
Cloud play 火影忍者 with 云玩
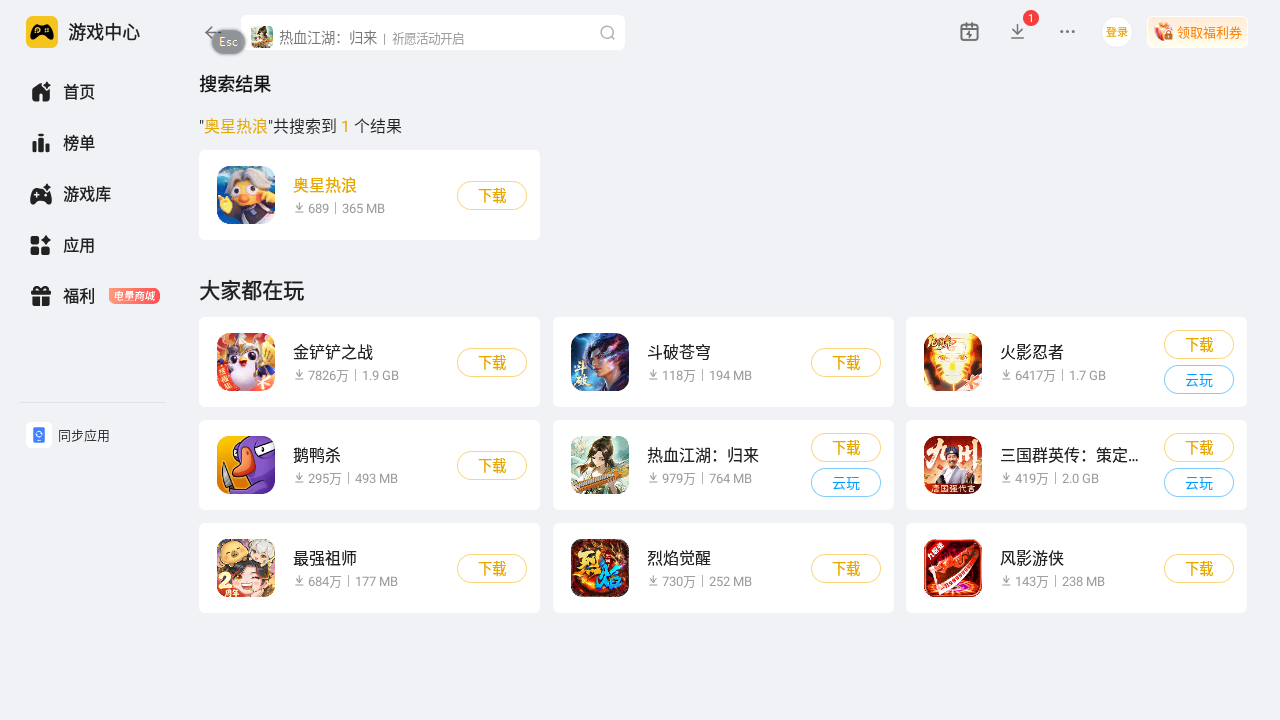coord(1198,380)
